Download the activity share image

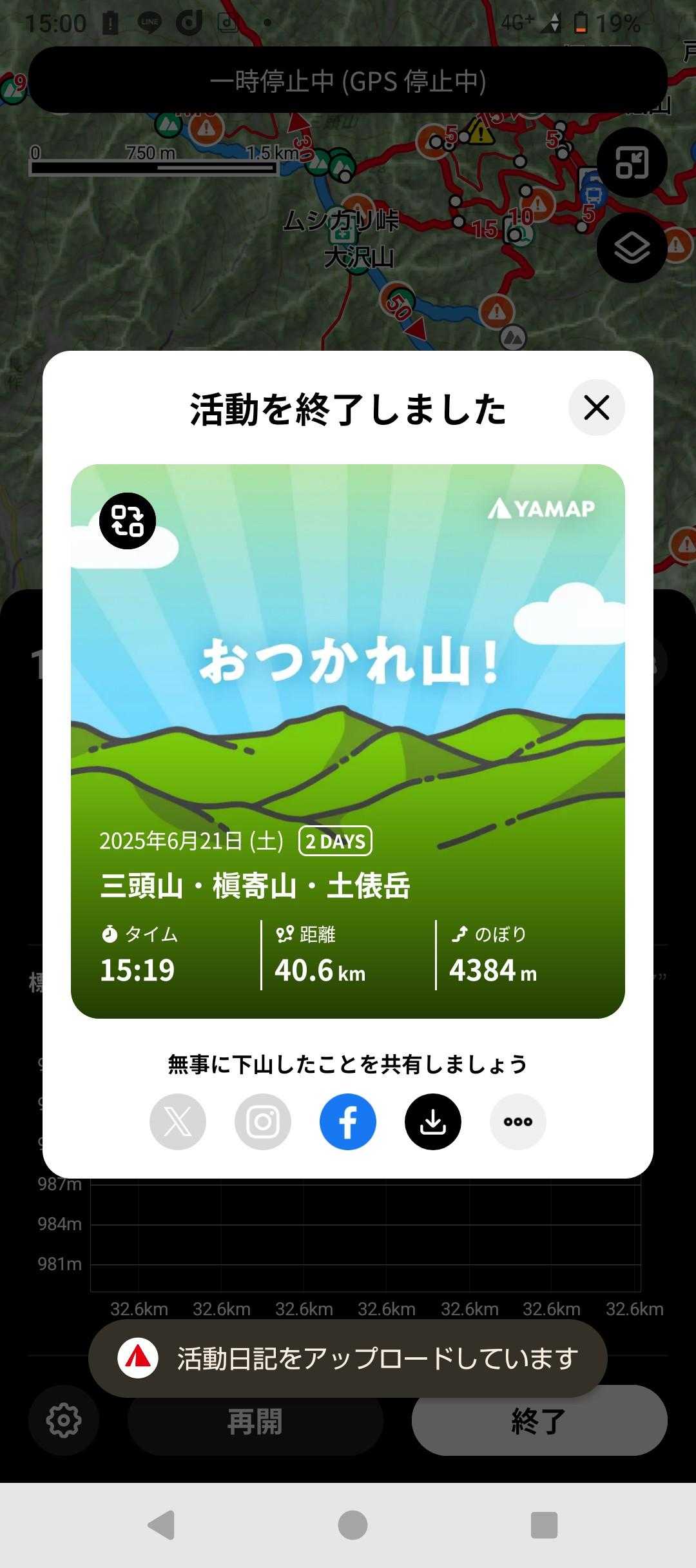[x=433, y=1122]
